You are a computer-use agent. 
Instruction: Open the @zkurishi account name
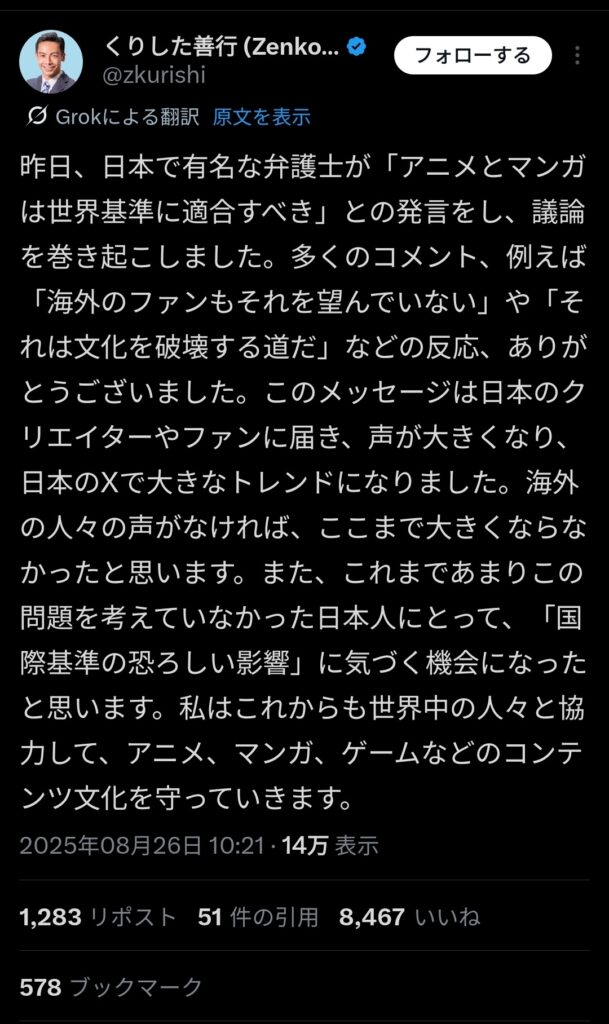point(155,75)
